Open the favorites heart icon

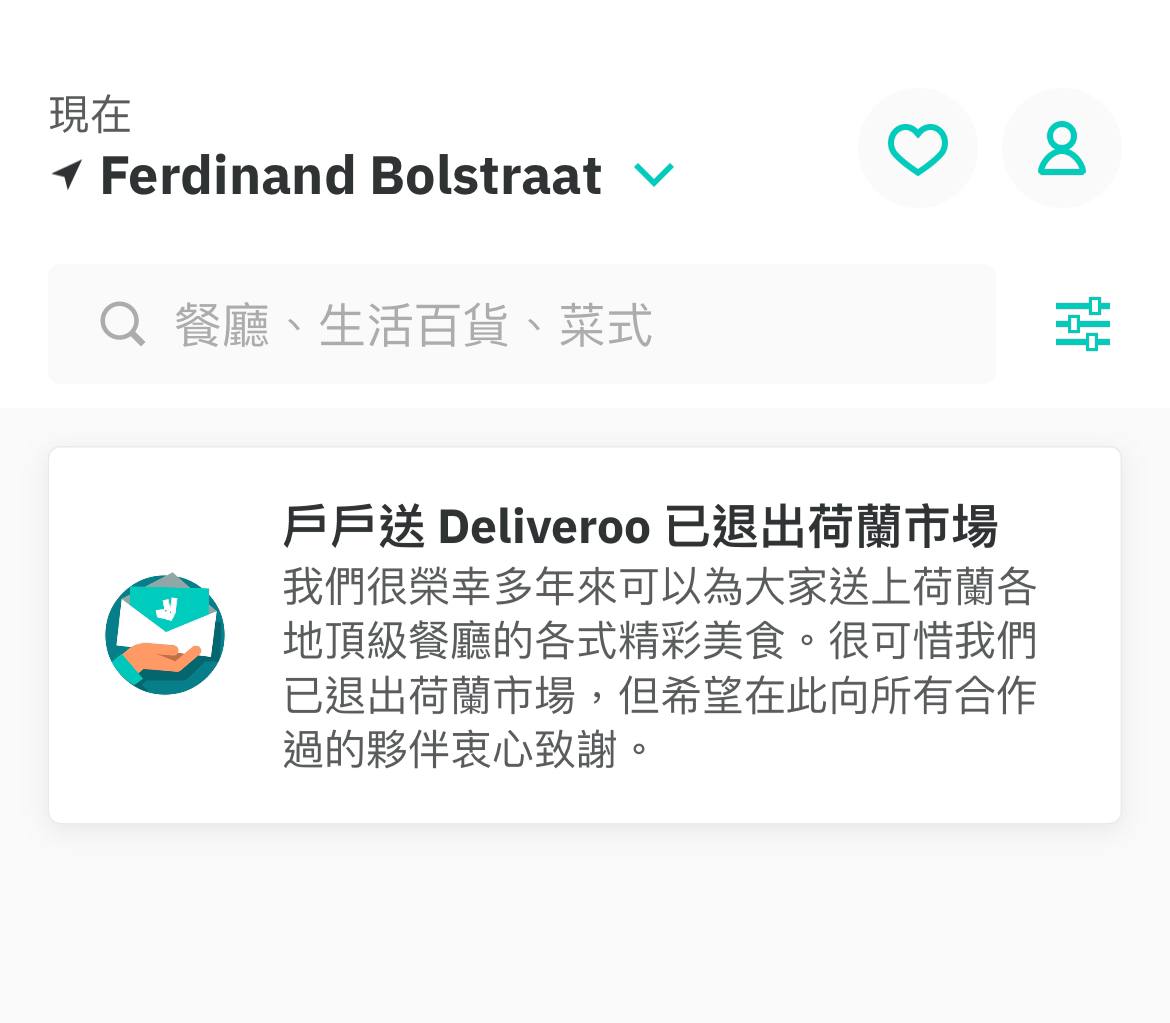click(918, 148)
